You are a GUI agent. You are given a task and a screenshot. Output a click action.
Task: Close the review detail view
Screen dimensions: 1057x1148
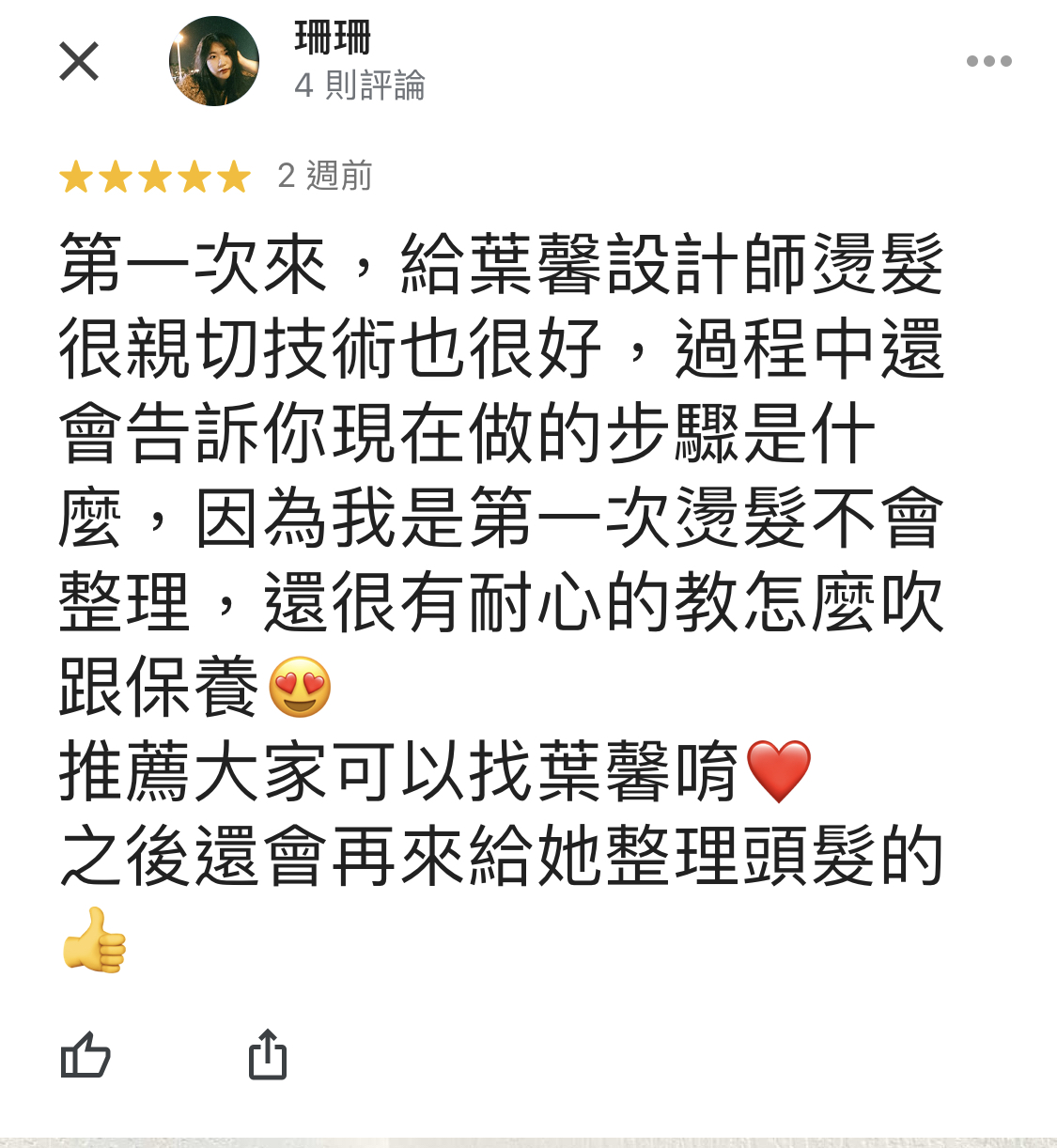click(79, 62)
